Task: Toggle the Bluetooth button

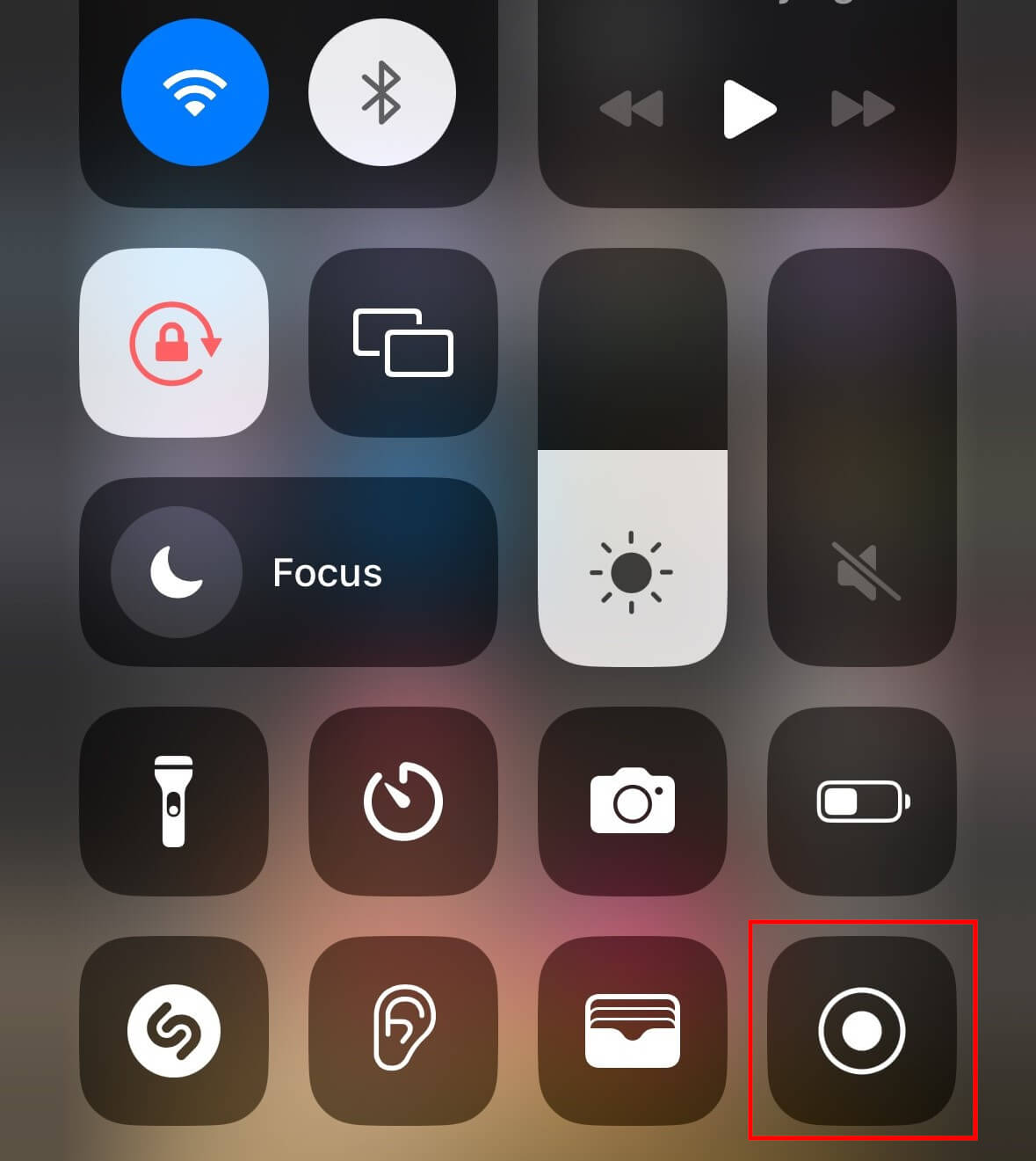Action: (x=381, y=92)
